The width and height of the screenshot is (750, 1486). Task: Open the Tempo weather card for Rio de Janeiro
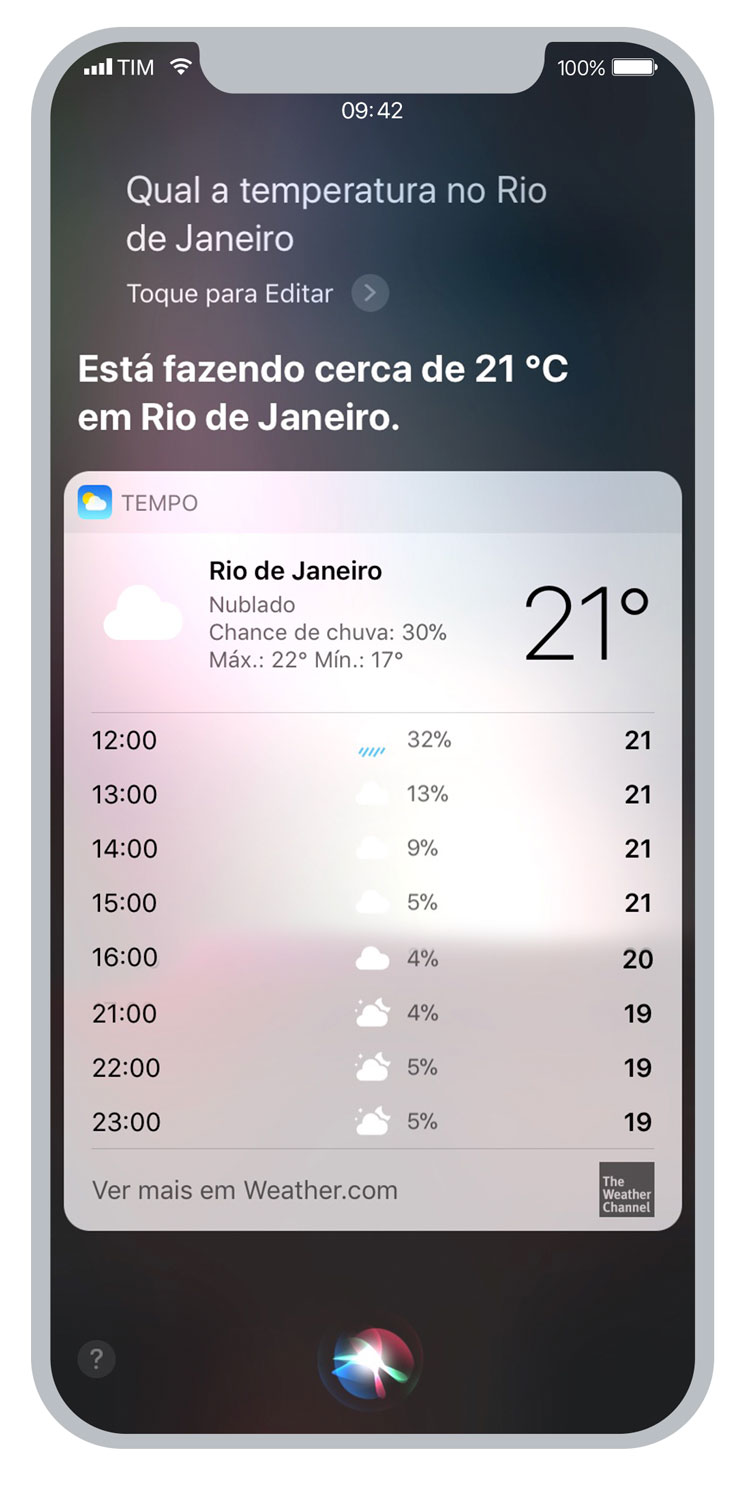tap(373, 850)
